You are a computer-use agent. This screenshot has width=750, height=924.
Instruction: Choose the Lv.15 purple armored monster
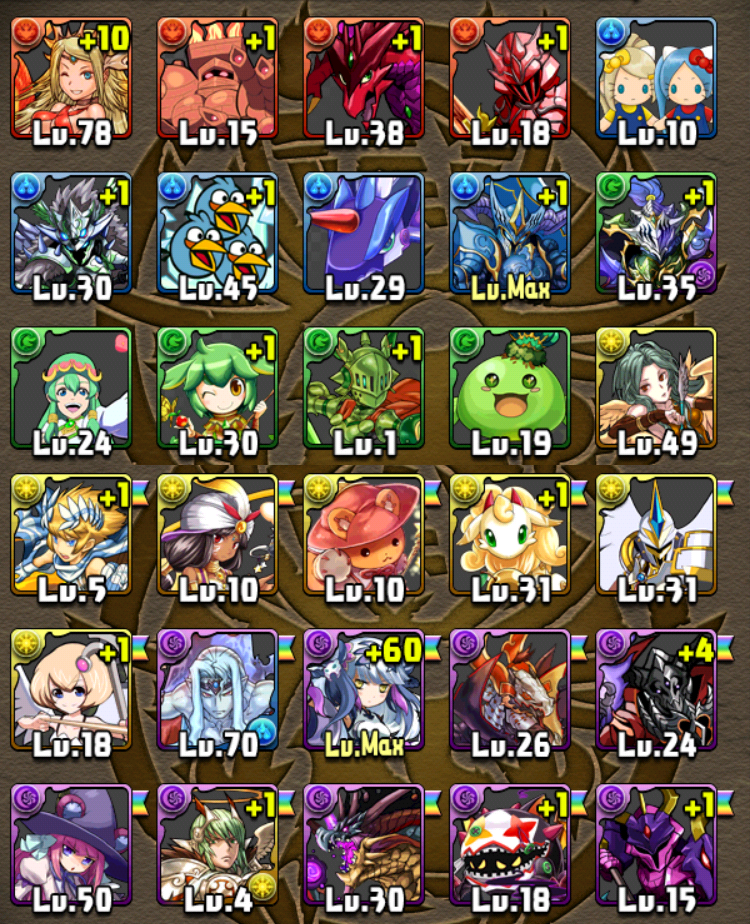(x=656, y=845)
